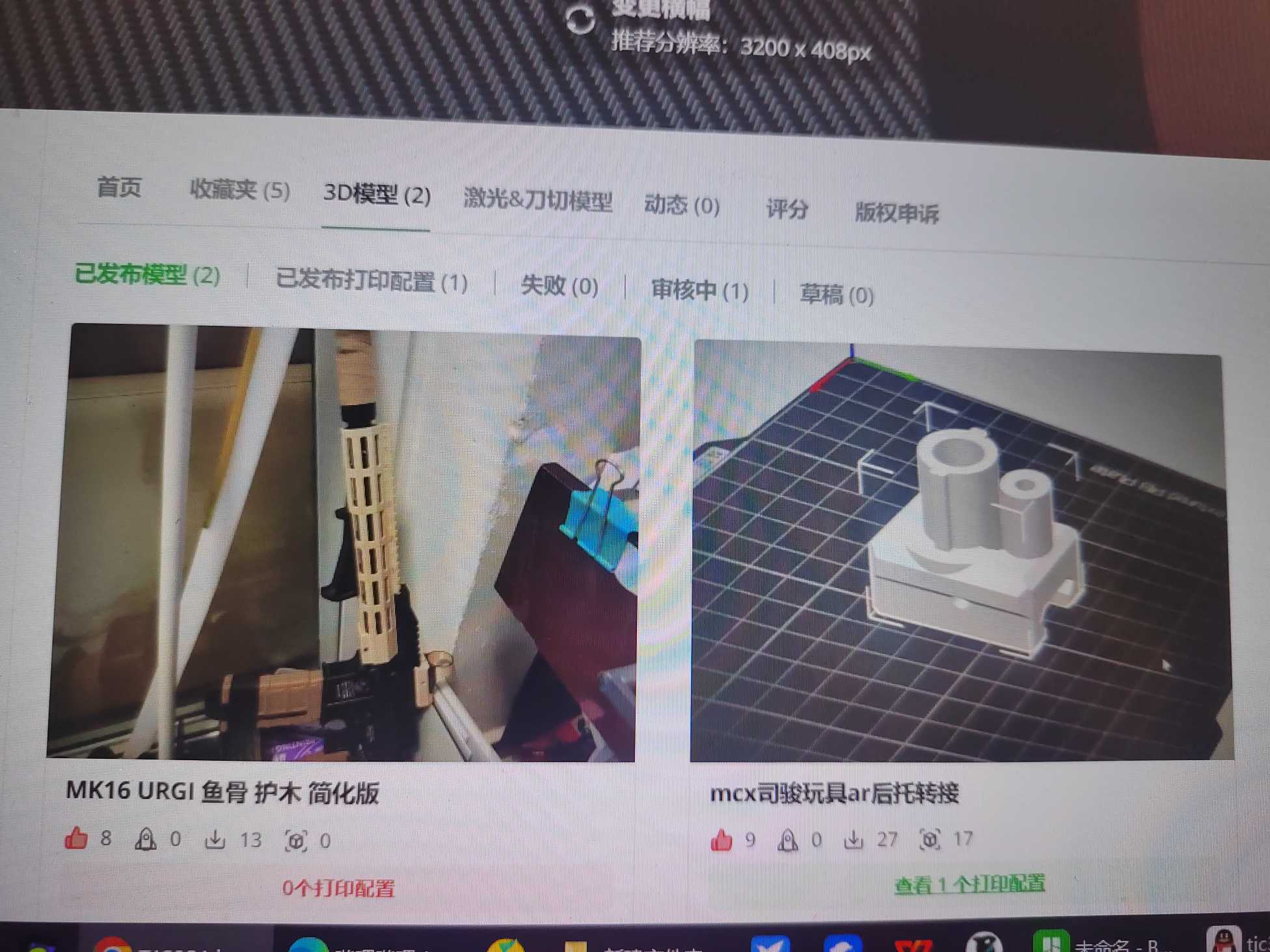Screen dimensions: 1270x952
Task: Switch to the 首页 tab
Action: coord(119,188)
